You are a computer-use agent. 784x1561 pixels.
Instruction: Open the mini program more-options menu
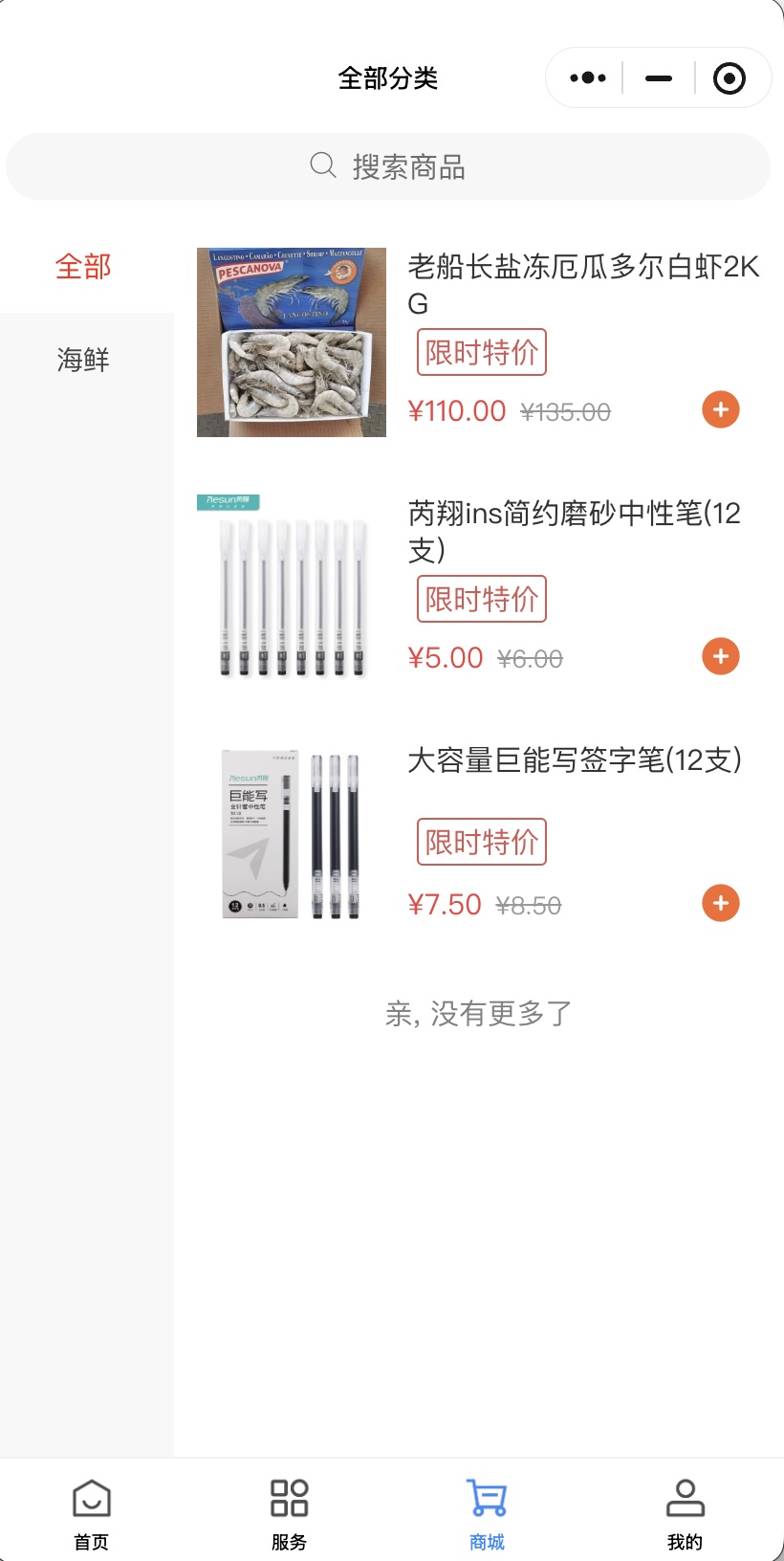click(x=587, y=78)
